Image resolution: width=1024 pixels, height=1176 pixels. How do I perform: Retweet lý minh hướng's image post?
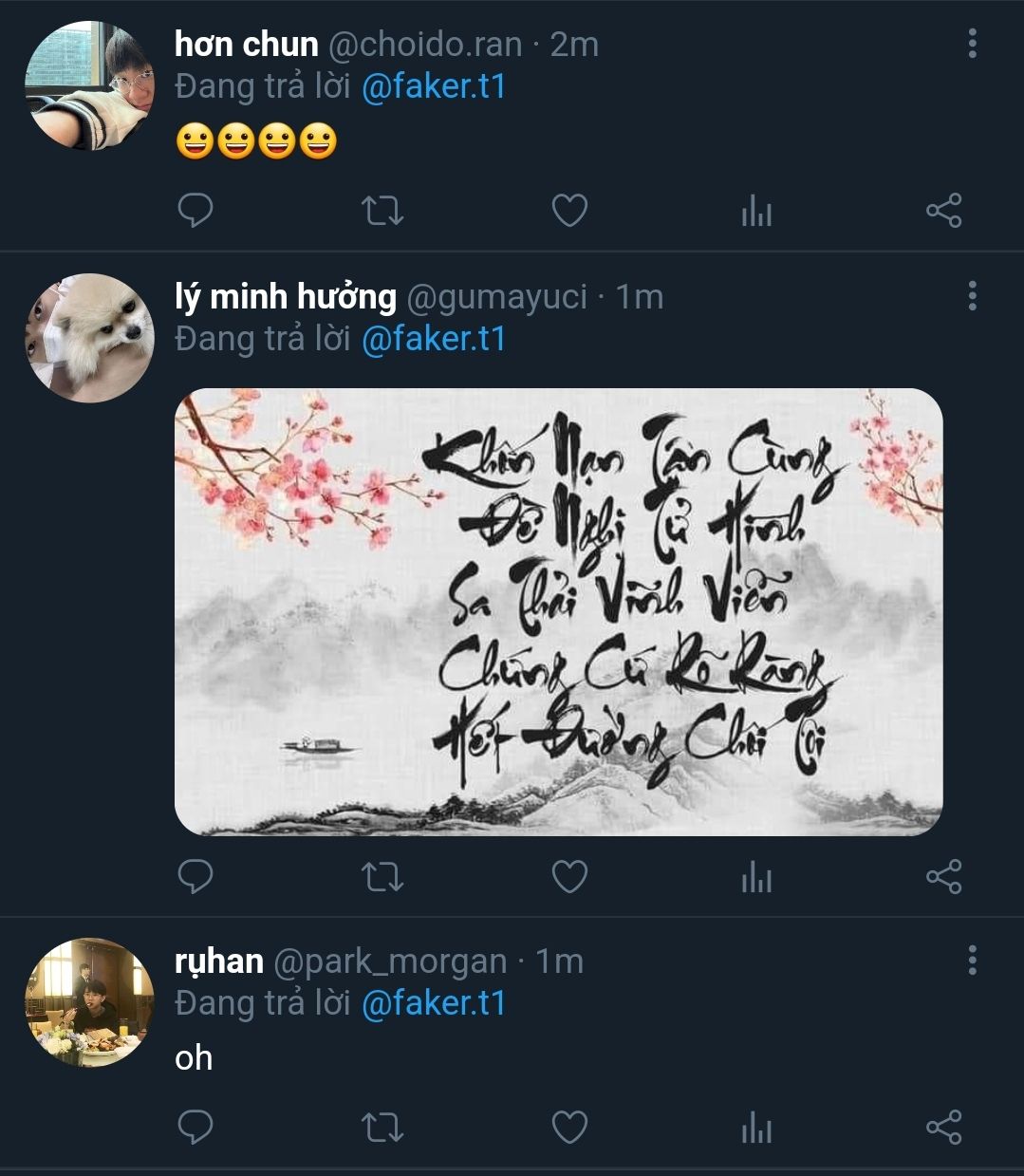(383, 876)
